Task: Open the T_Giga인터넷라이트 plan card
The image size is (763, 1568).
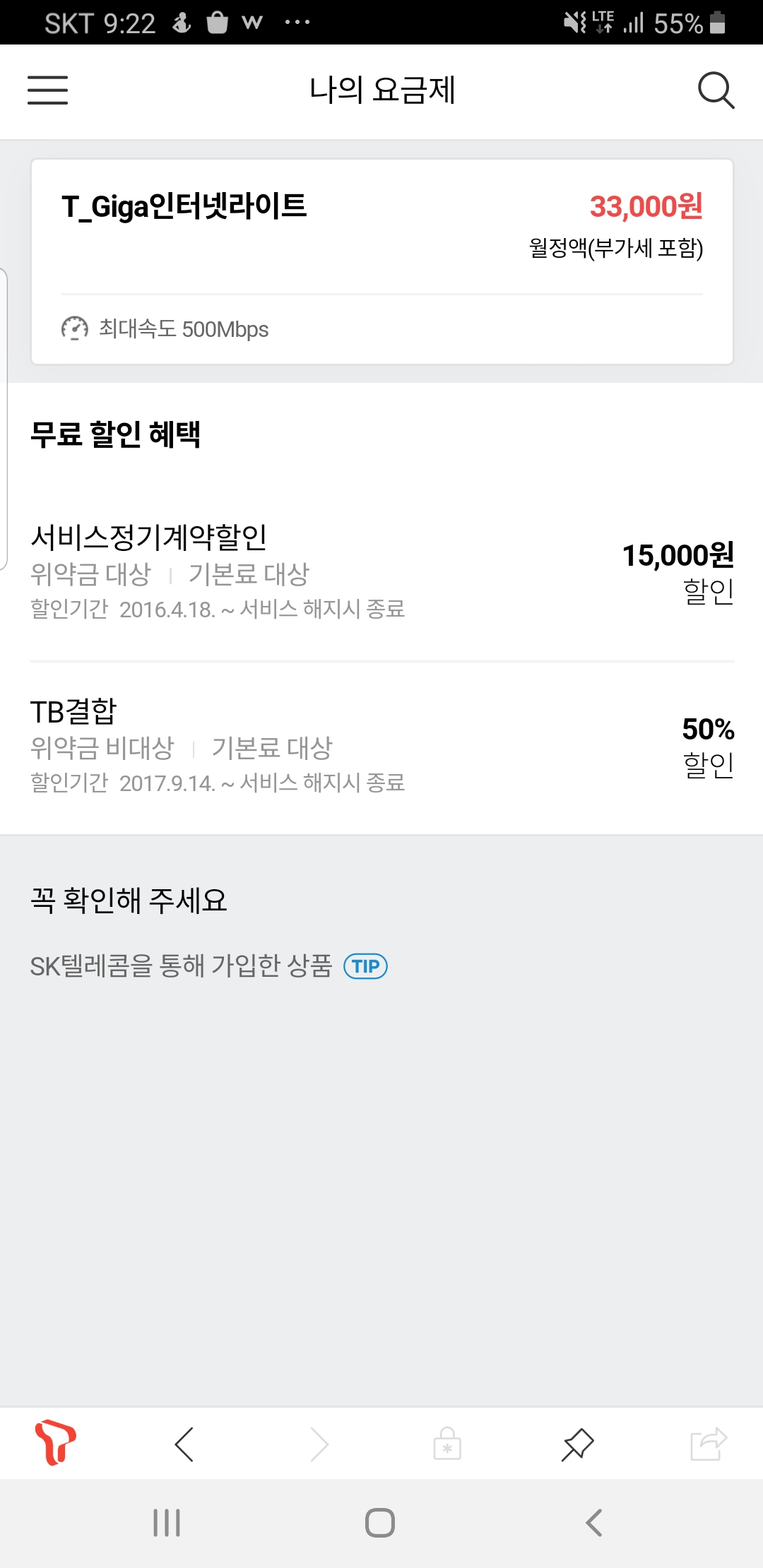Action: coord(381,261)
